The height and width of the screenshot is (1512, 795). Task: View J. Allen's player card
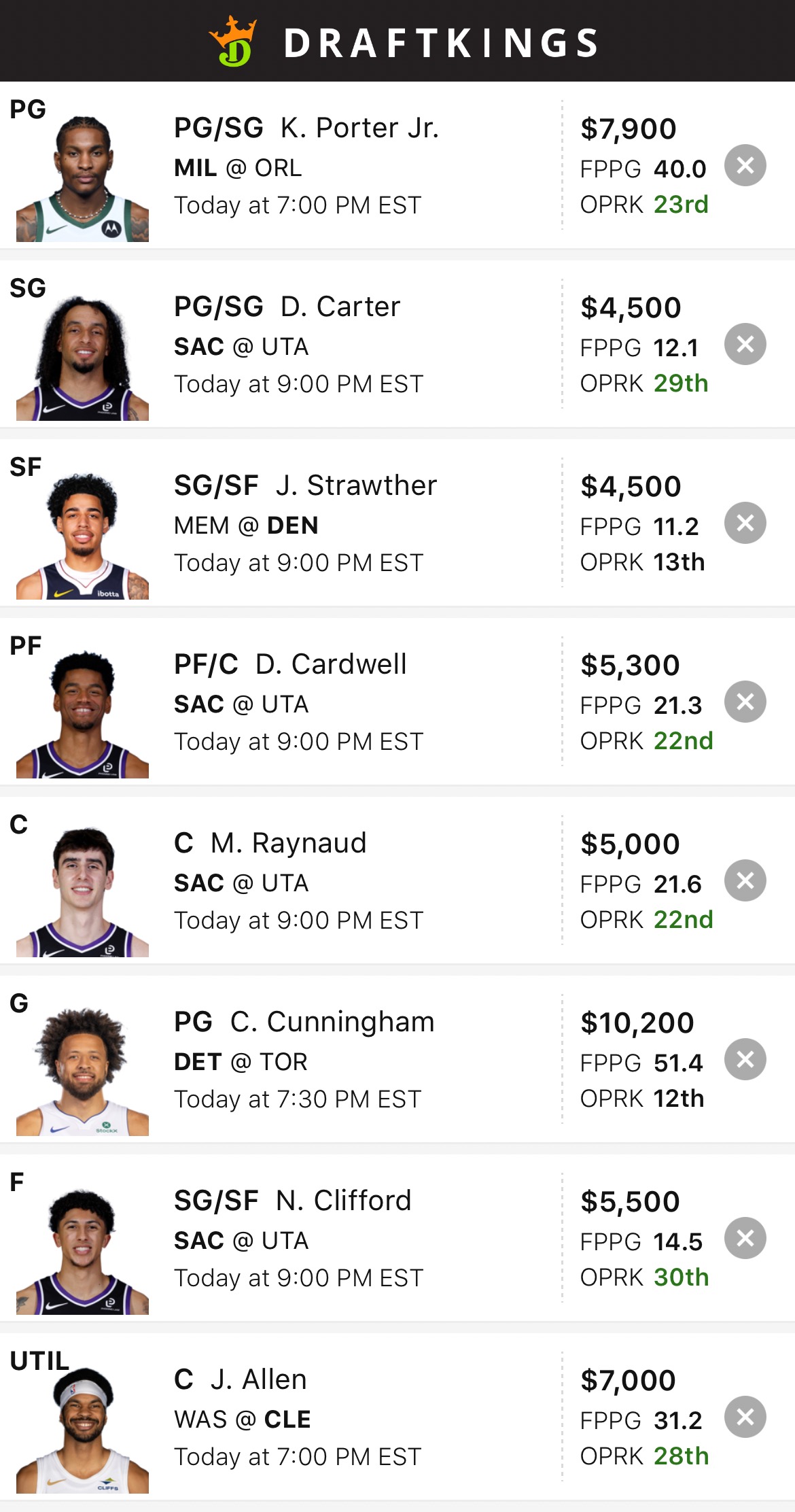click(259, 1380)
